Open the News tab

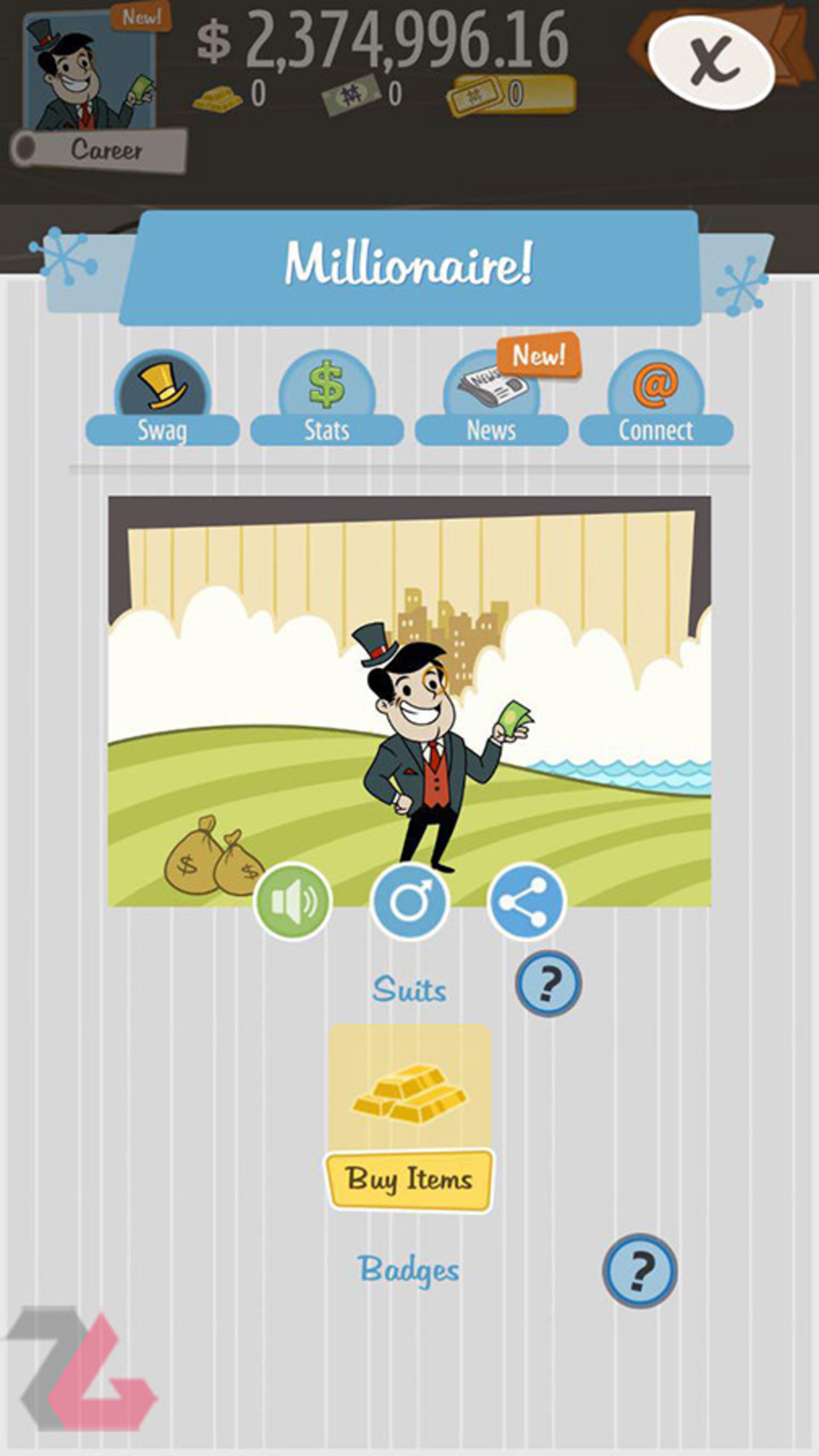pyautogui.click(x=491, y=400)
